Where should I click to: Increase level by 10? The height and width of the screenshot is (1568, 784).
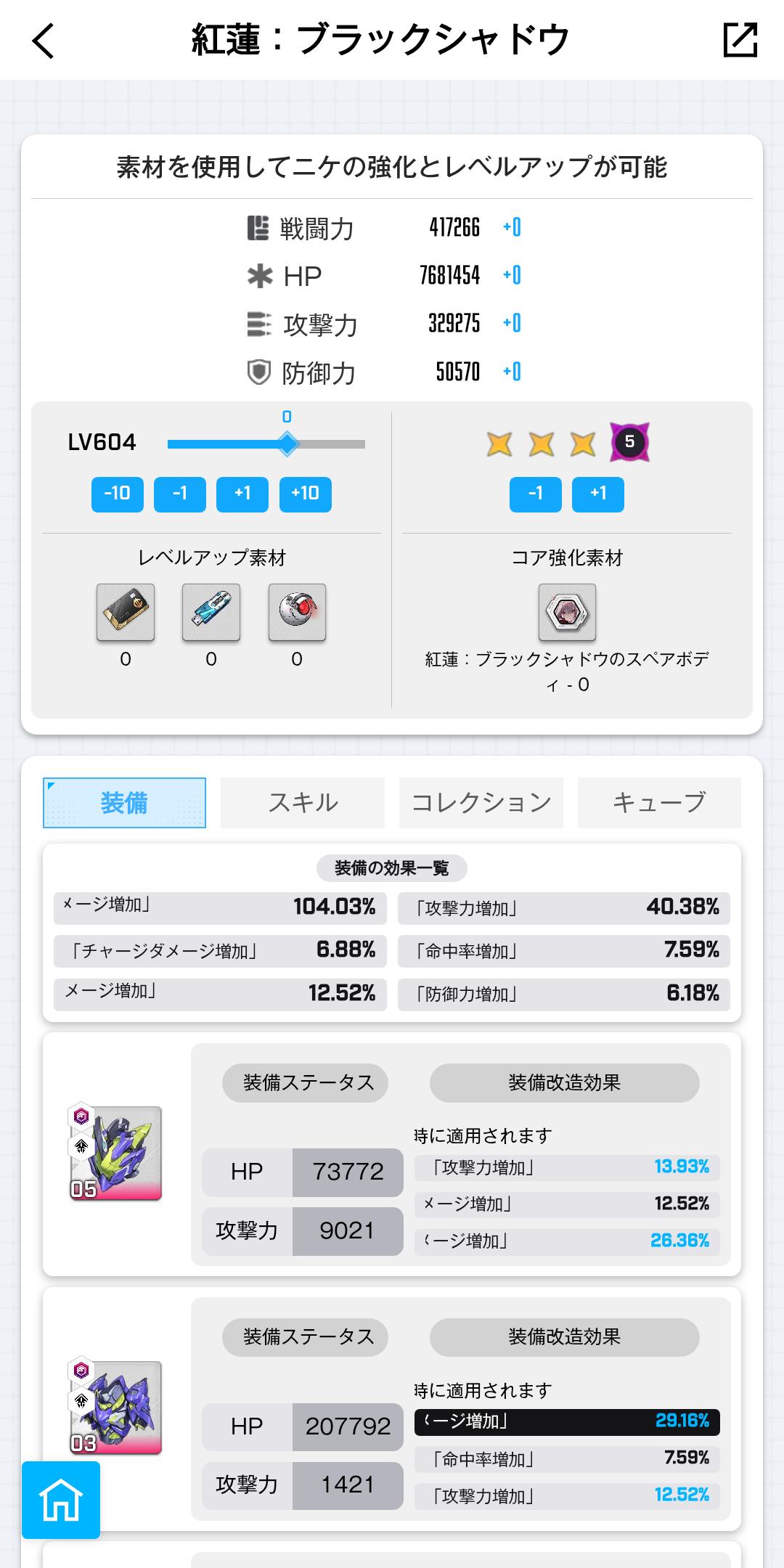coord(305,494)
